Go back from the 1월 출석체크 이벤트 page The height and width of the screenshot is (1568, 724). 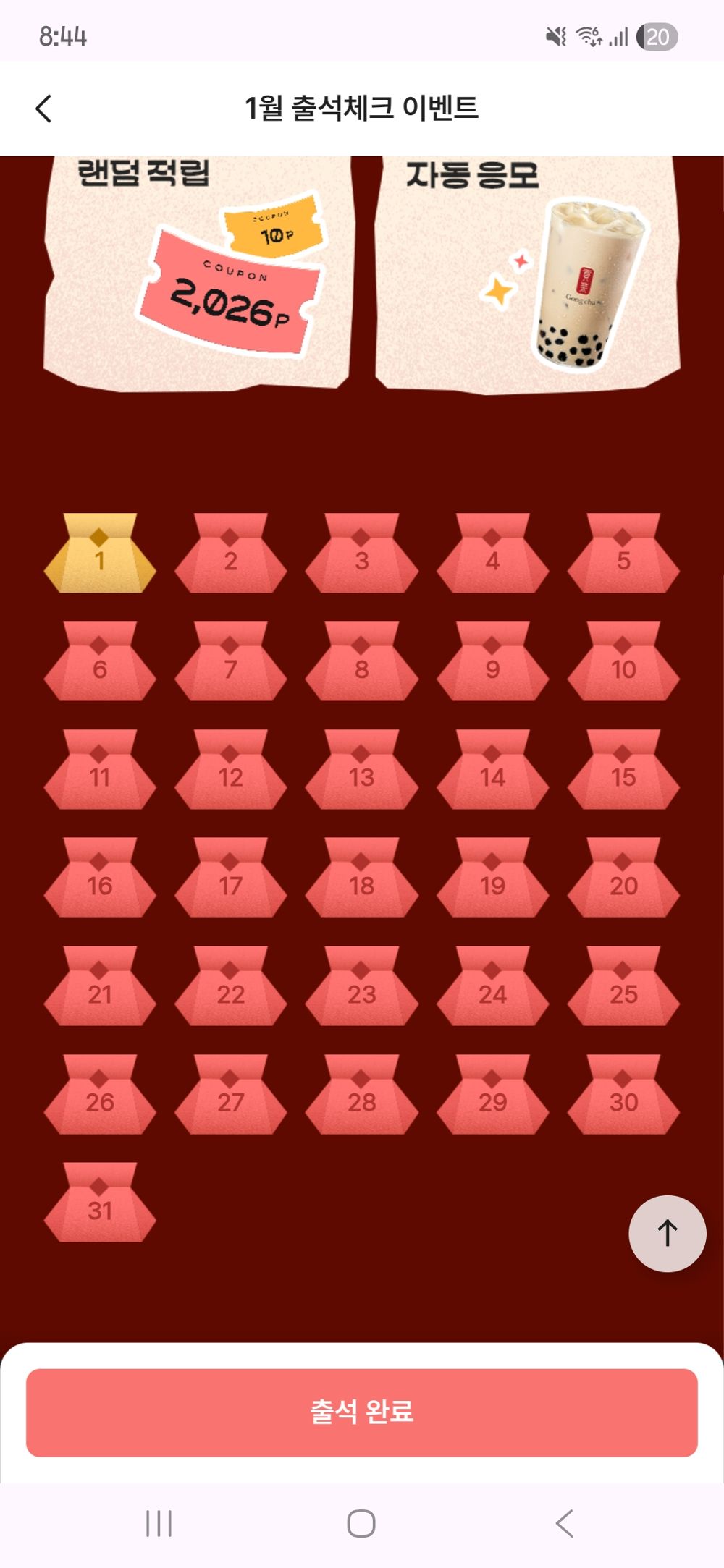tap(44, 109)
